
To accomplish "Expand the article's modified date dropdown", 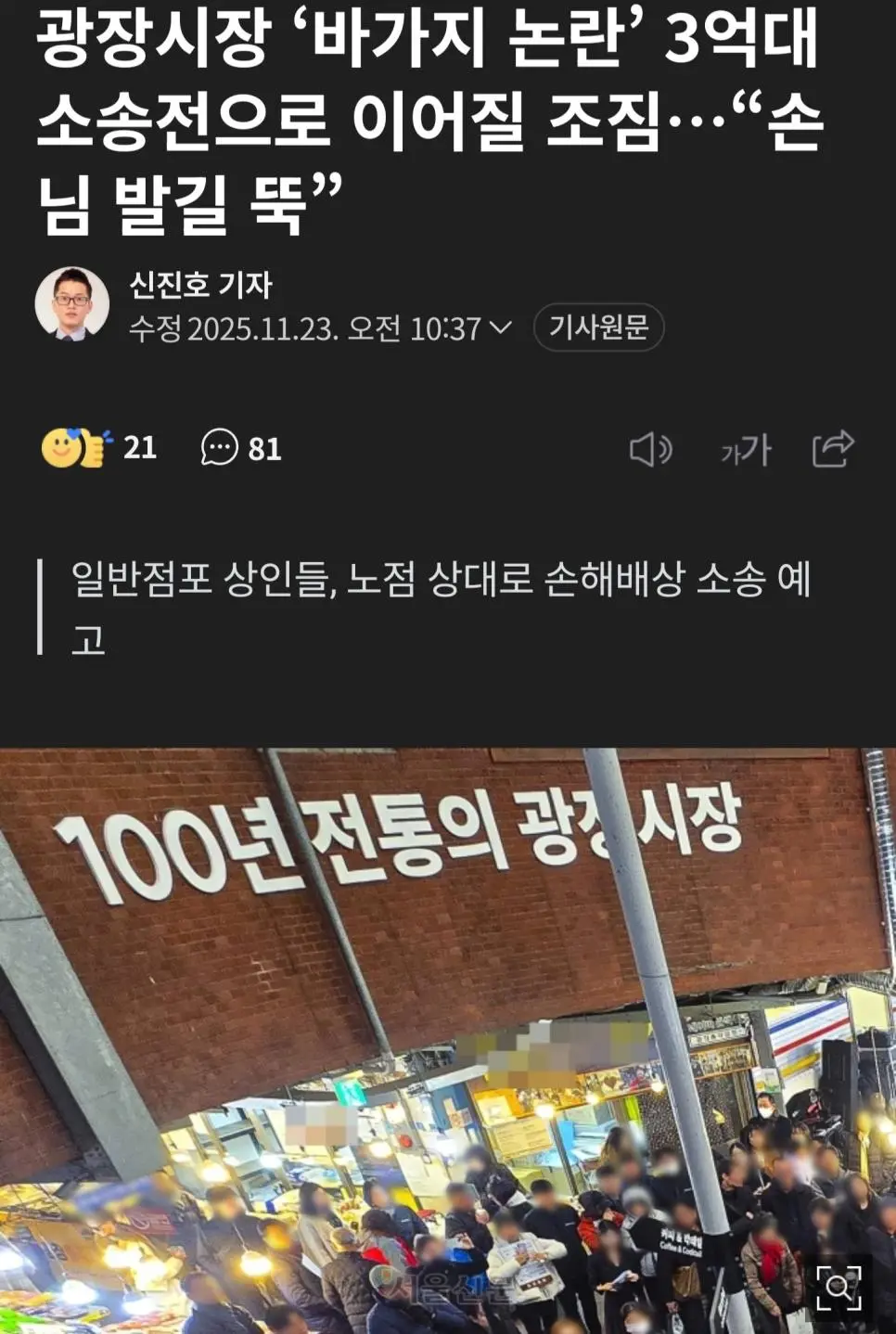I will point(501,327).
